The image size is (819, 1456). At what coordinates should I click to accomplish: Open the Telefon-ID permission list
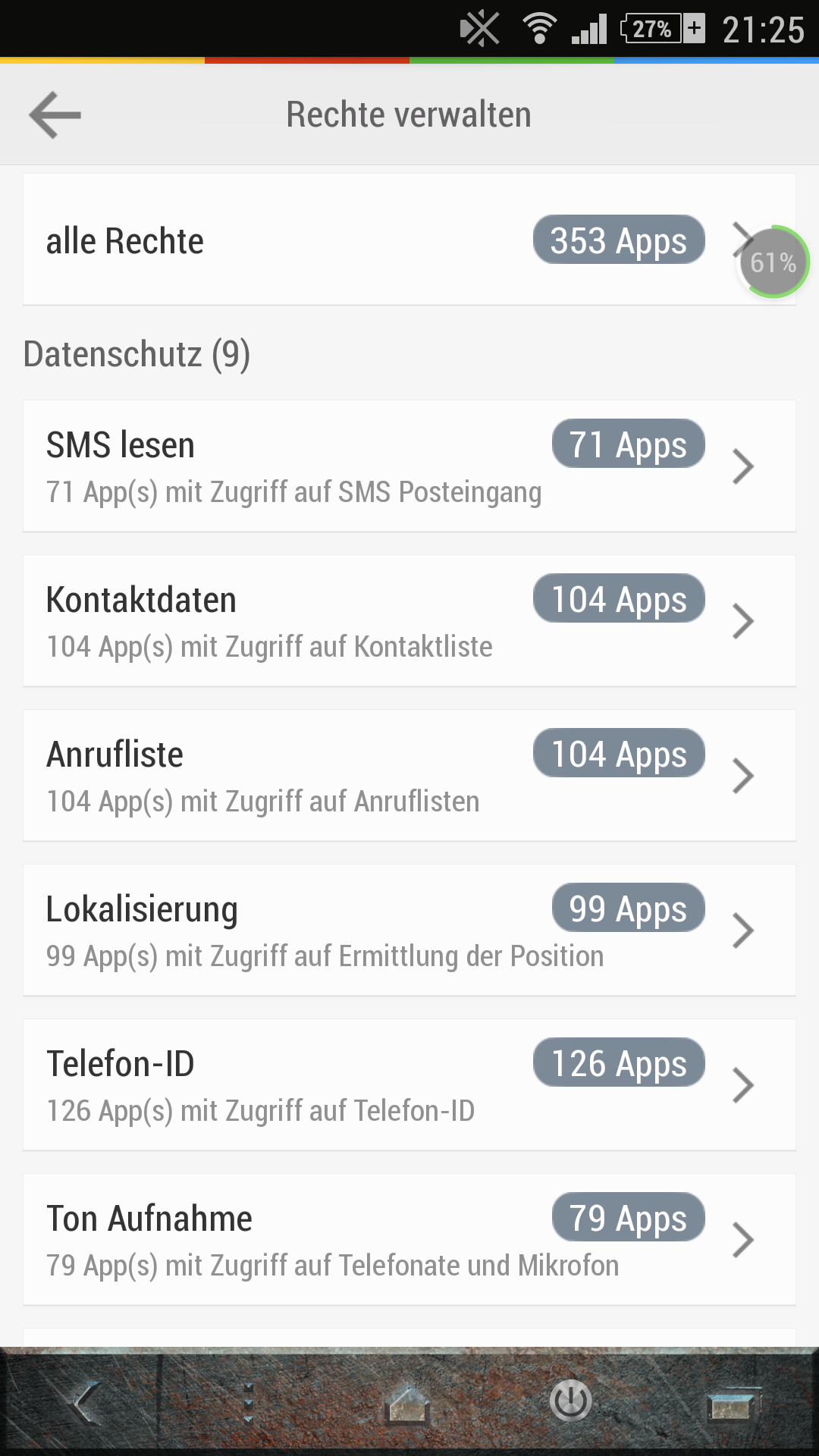[x=409, y=1084]
